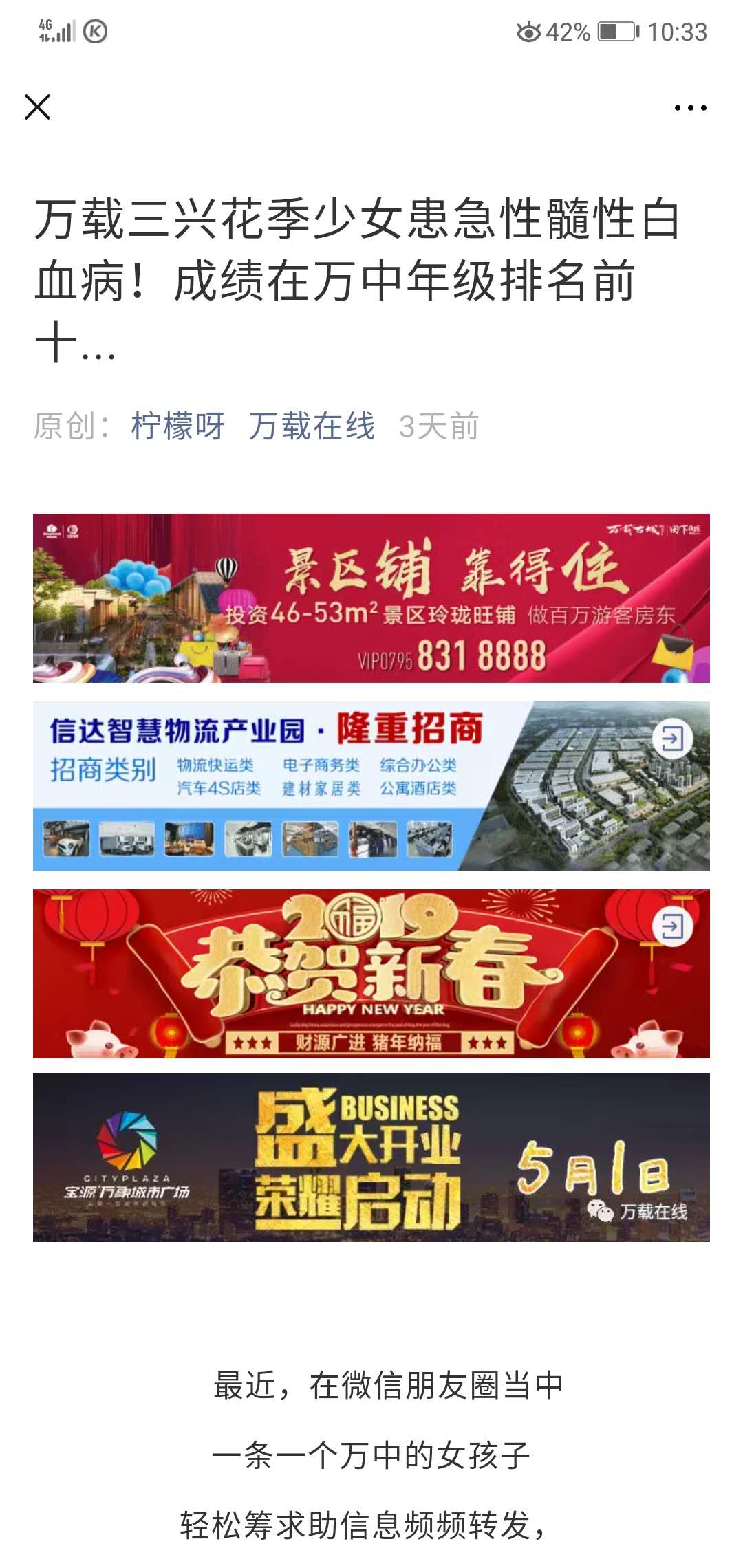Open the 宝源万象城市广场 grand opening banner

tap(371, 1157)
